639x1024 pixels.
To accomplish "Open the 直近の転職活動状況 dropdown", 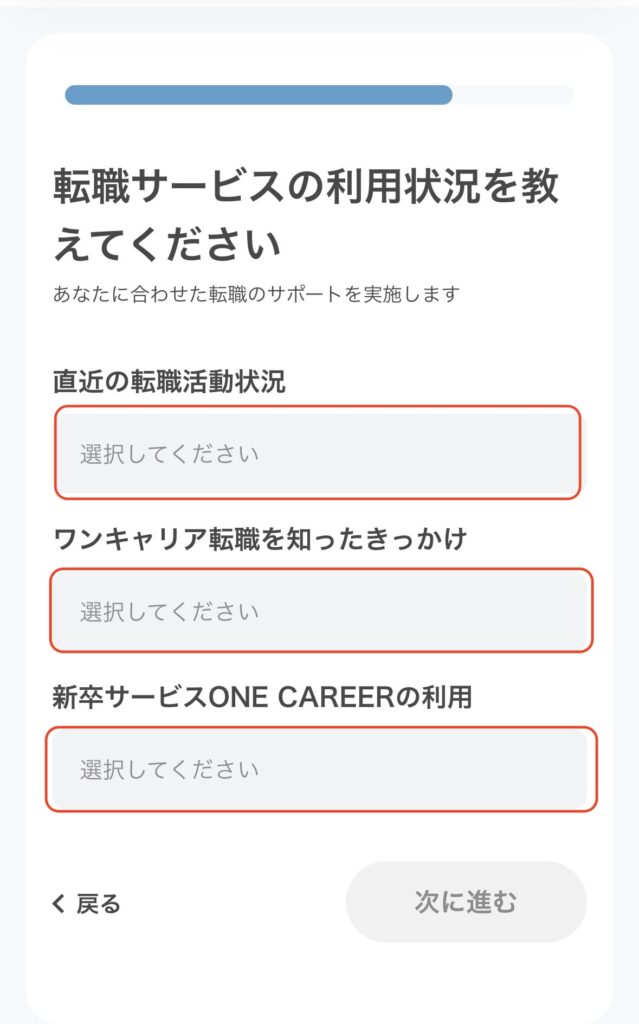I will (318, 453).
